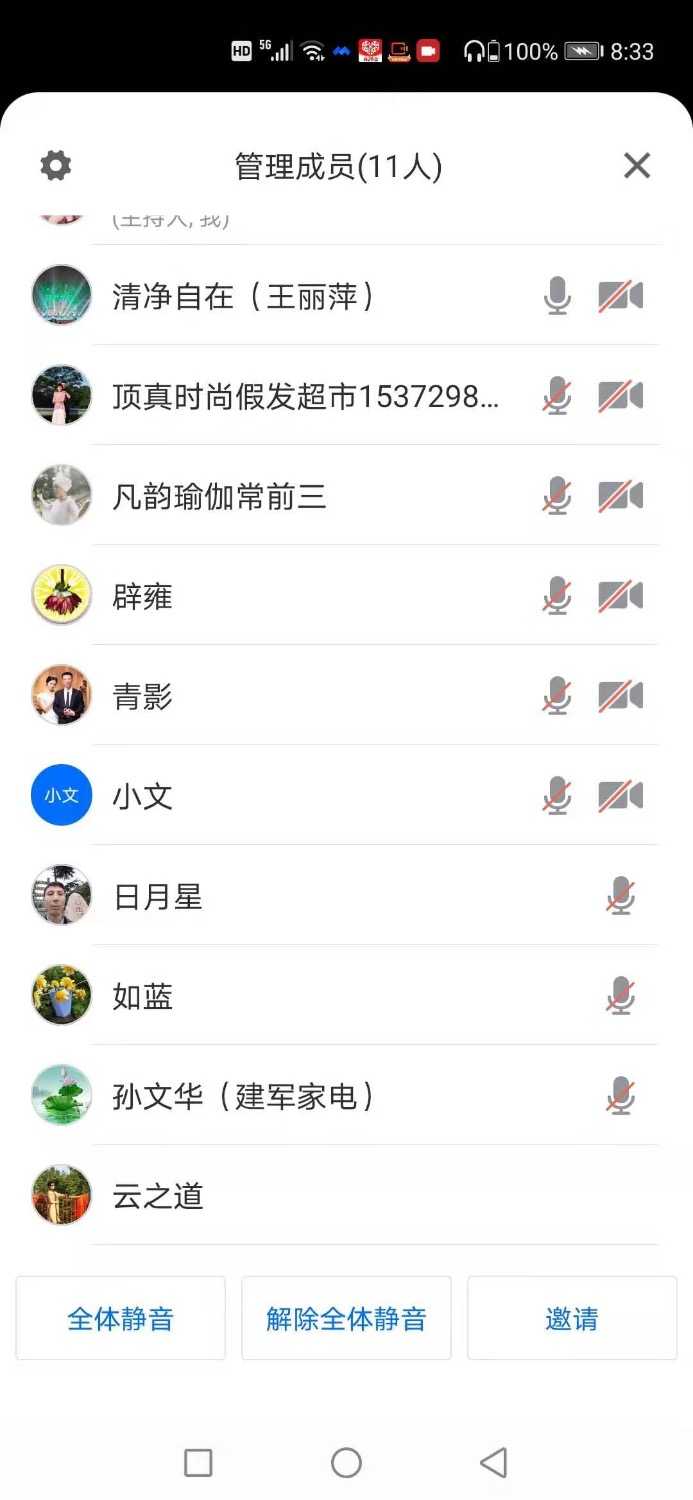Close the manage members panel

click(x=637, y=166)
